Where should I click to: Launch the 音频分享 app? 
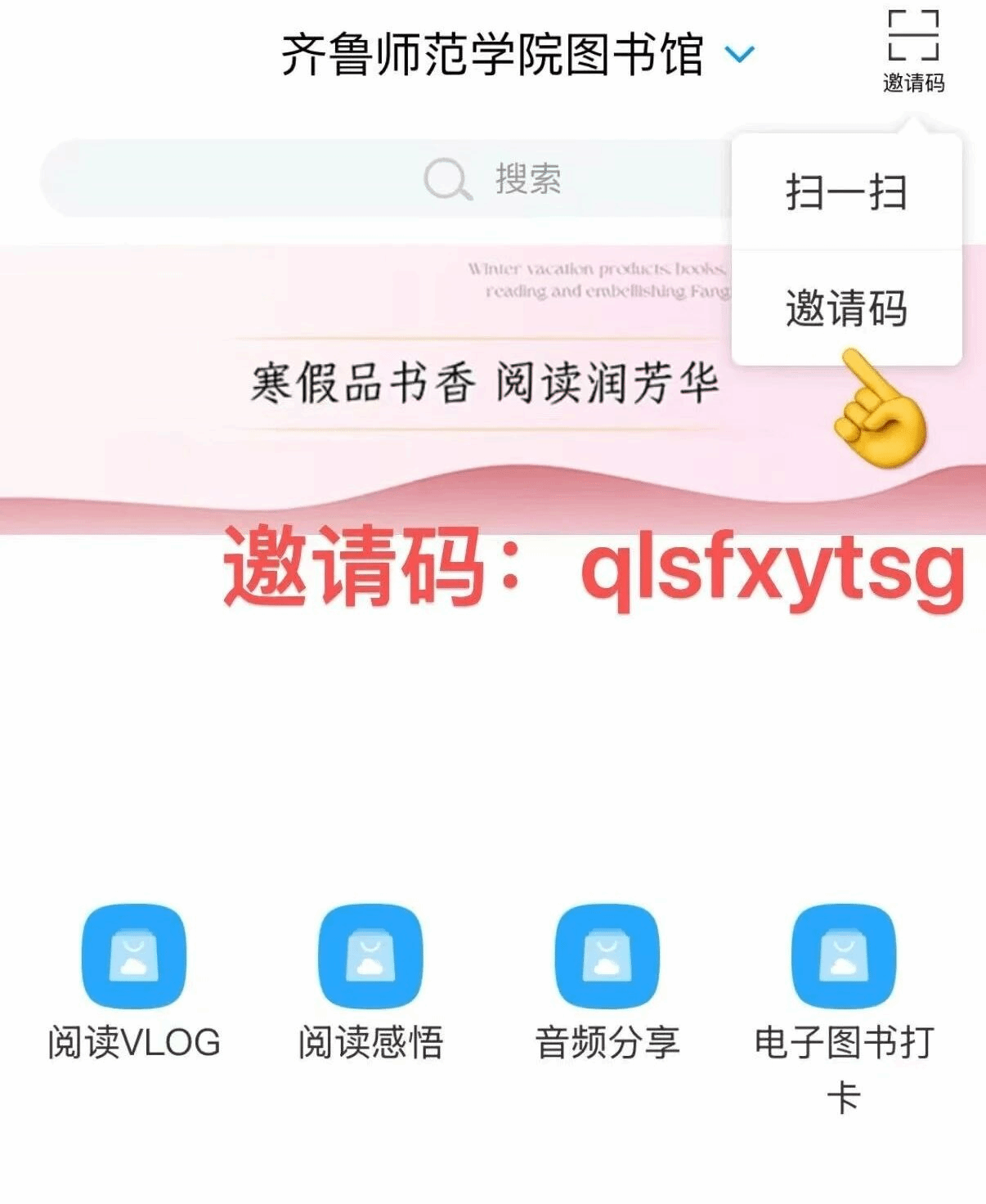[607, 957]
